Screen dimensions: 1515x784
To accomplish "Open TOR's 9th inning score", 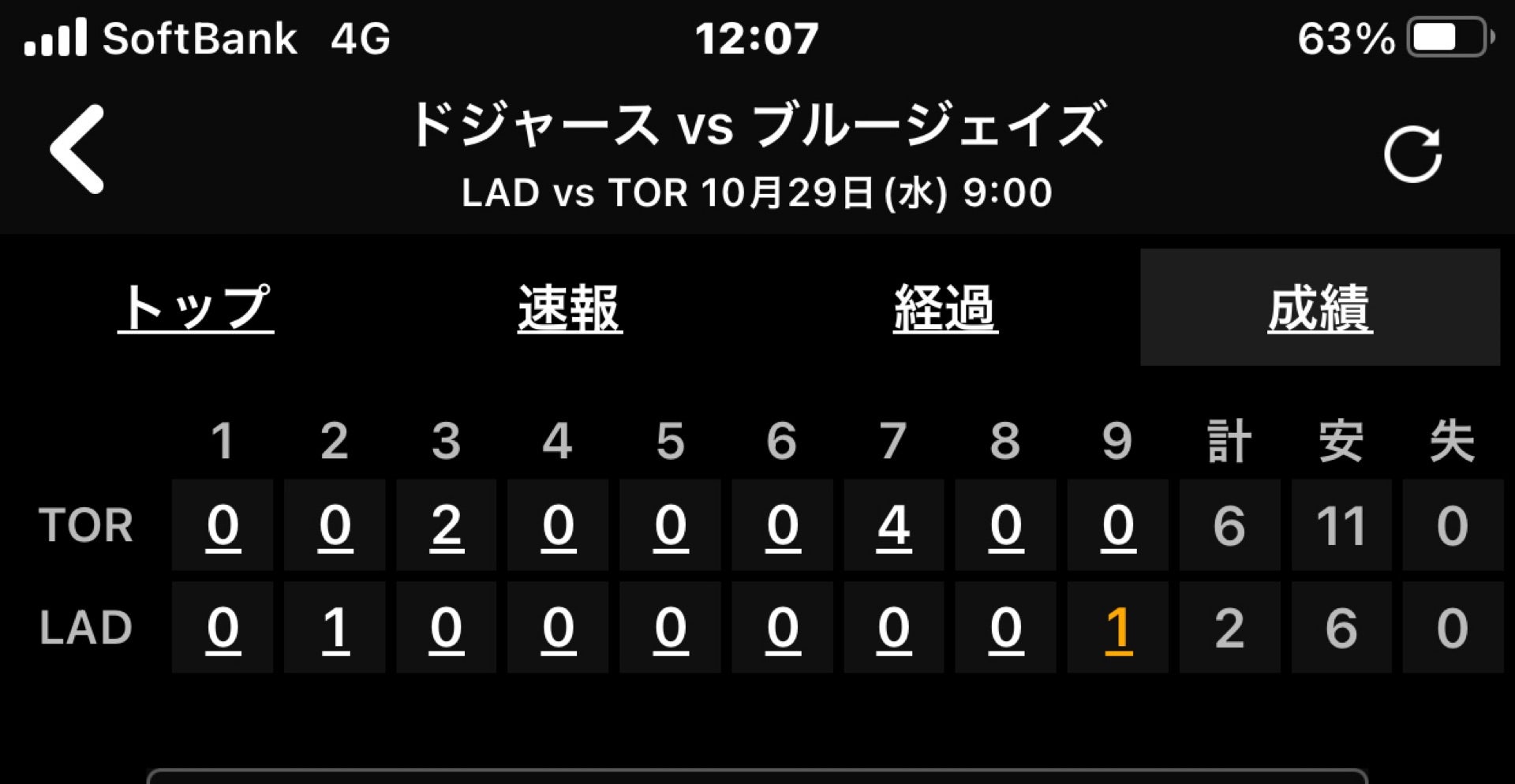I will (1117, 525).
